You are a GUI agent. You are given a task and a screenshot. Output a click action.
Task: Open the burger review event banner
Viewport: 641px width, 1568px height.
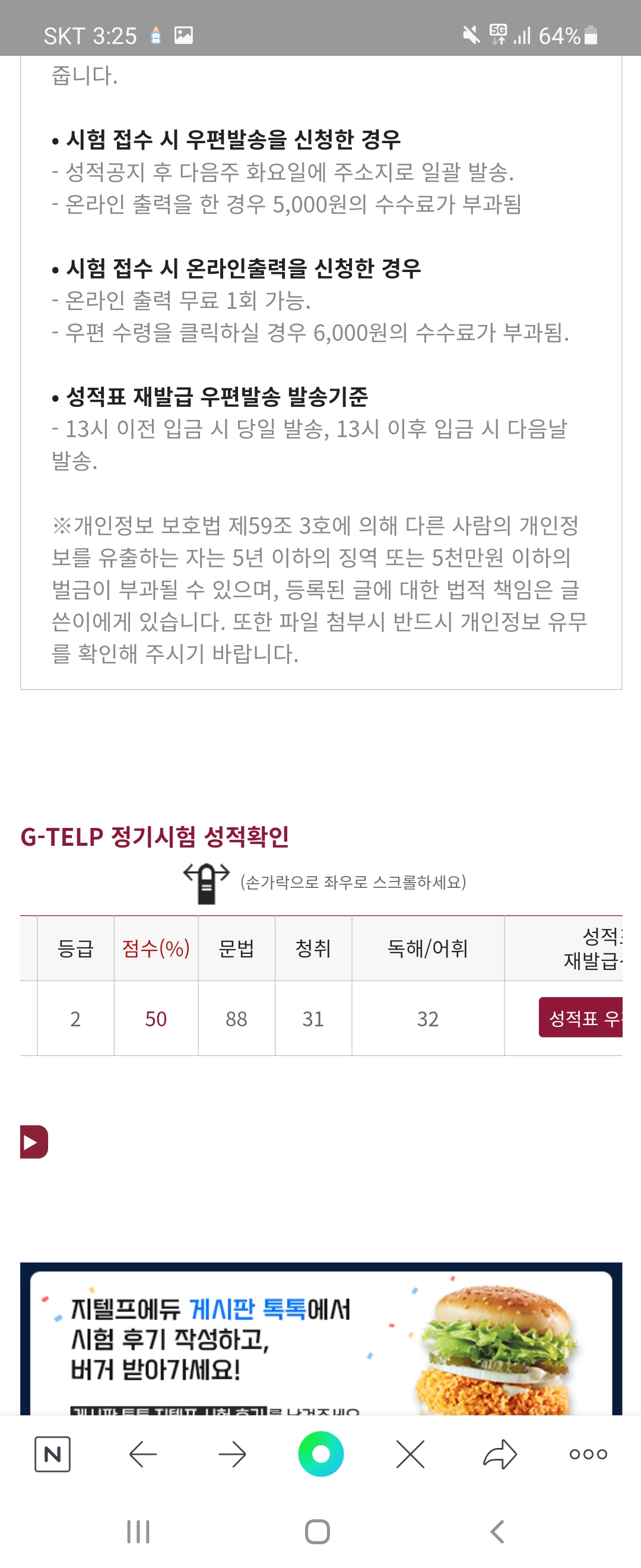point(320,1339)
